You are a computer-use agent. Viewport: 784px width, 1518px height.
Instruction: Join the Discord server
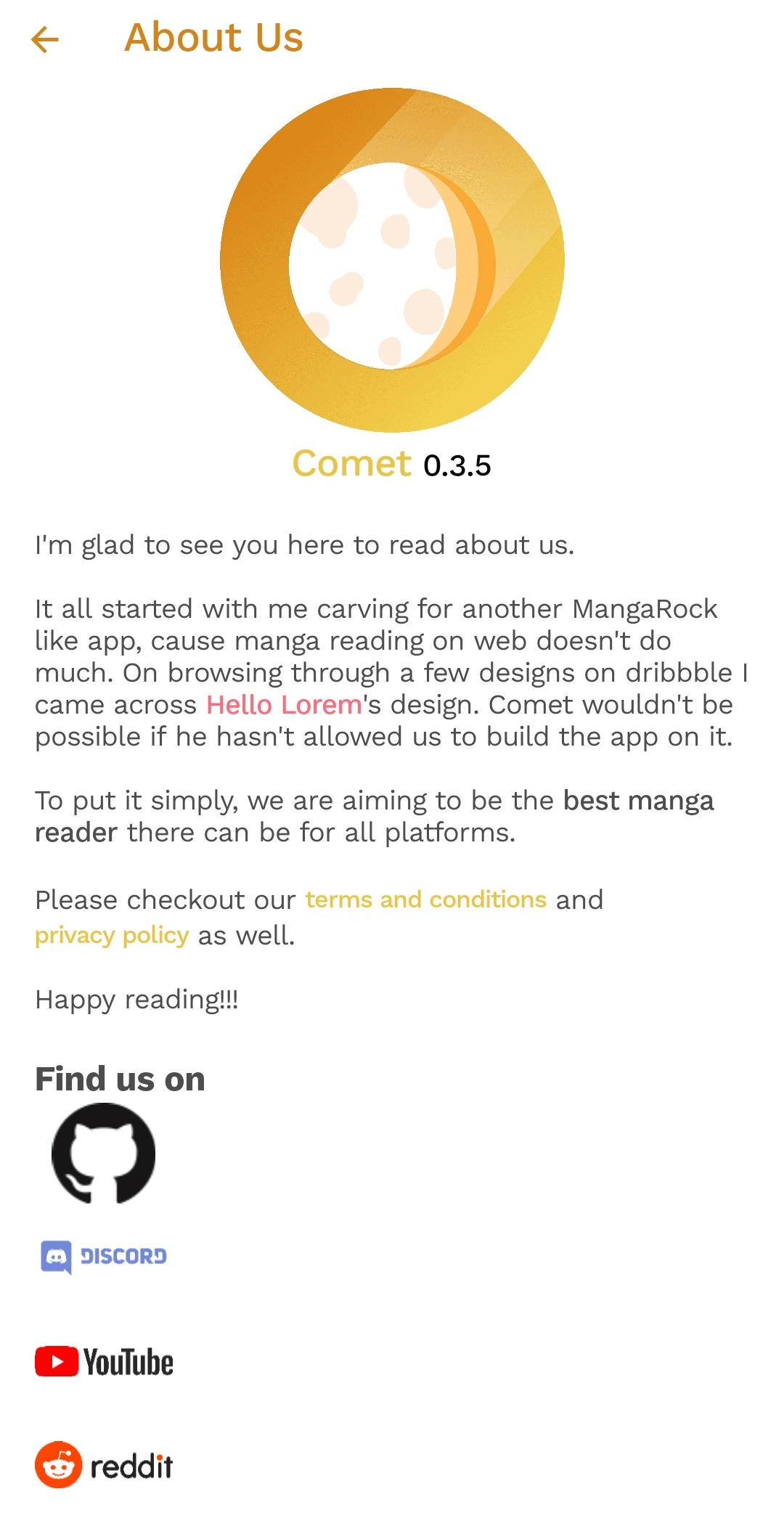(x=104, y=1257)
